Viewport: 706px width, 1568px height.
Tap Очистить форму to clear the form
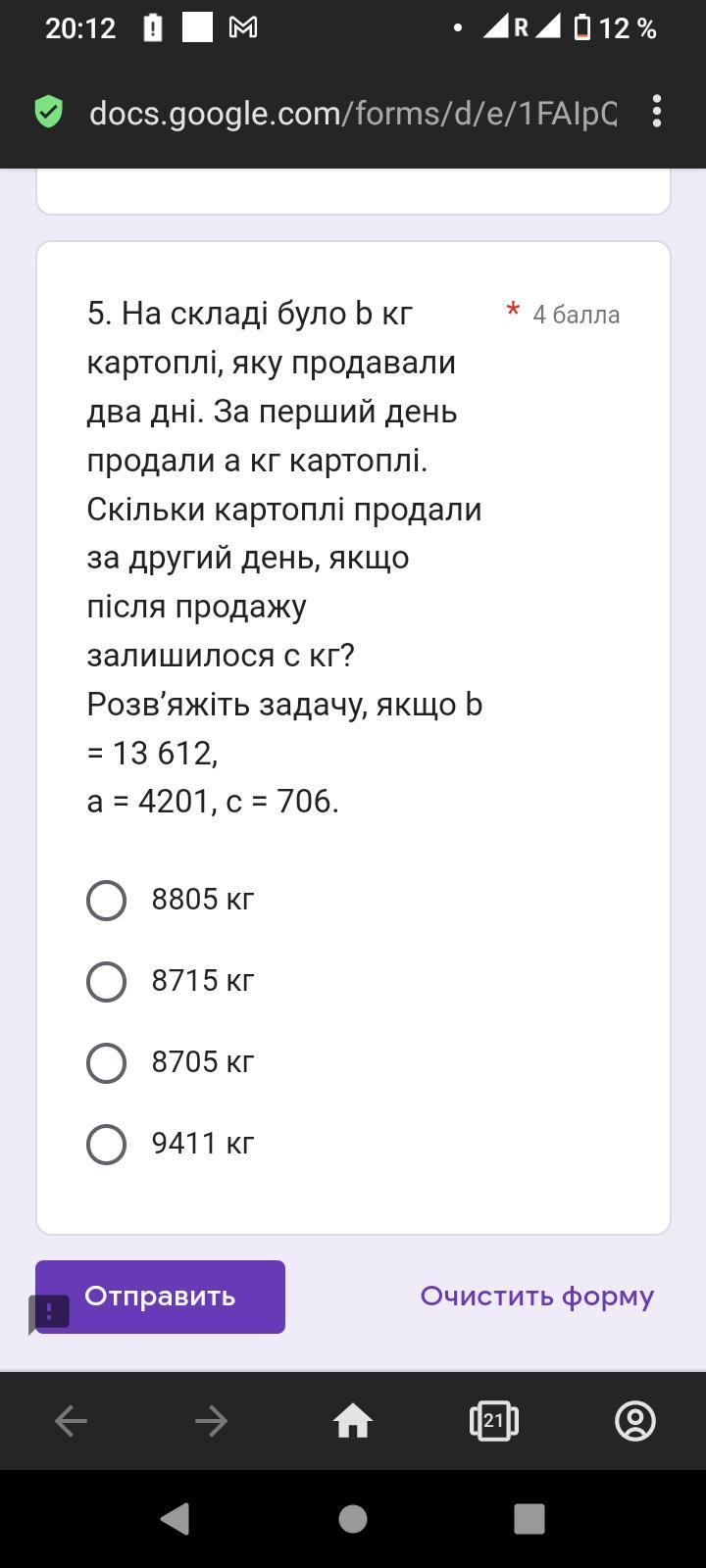tap(537, 1297)
